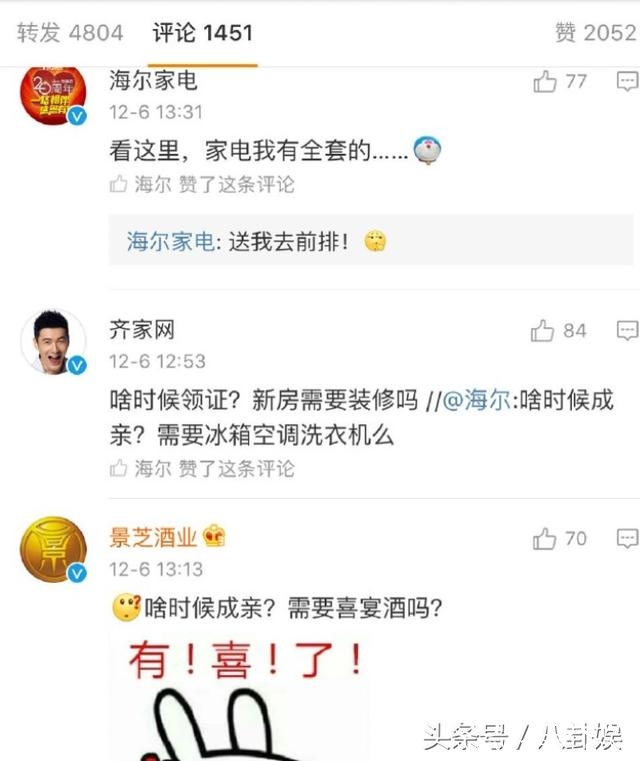Select the 评论 tab
640x761 pixels.
[202, 33]
